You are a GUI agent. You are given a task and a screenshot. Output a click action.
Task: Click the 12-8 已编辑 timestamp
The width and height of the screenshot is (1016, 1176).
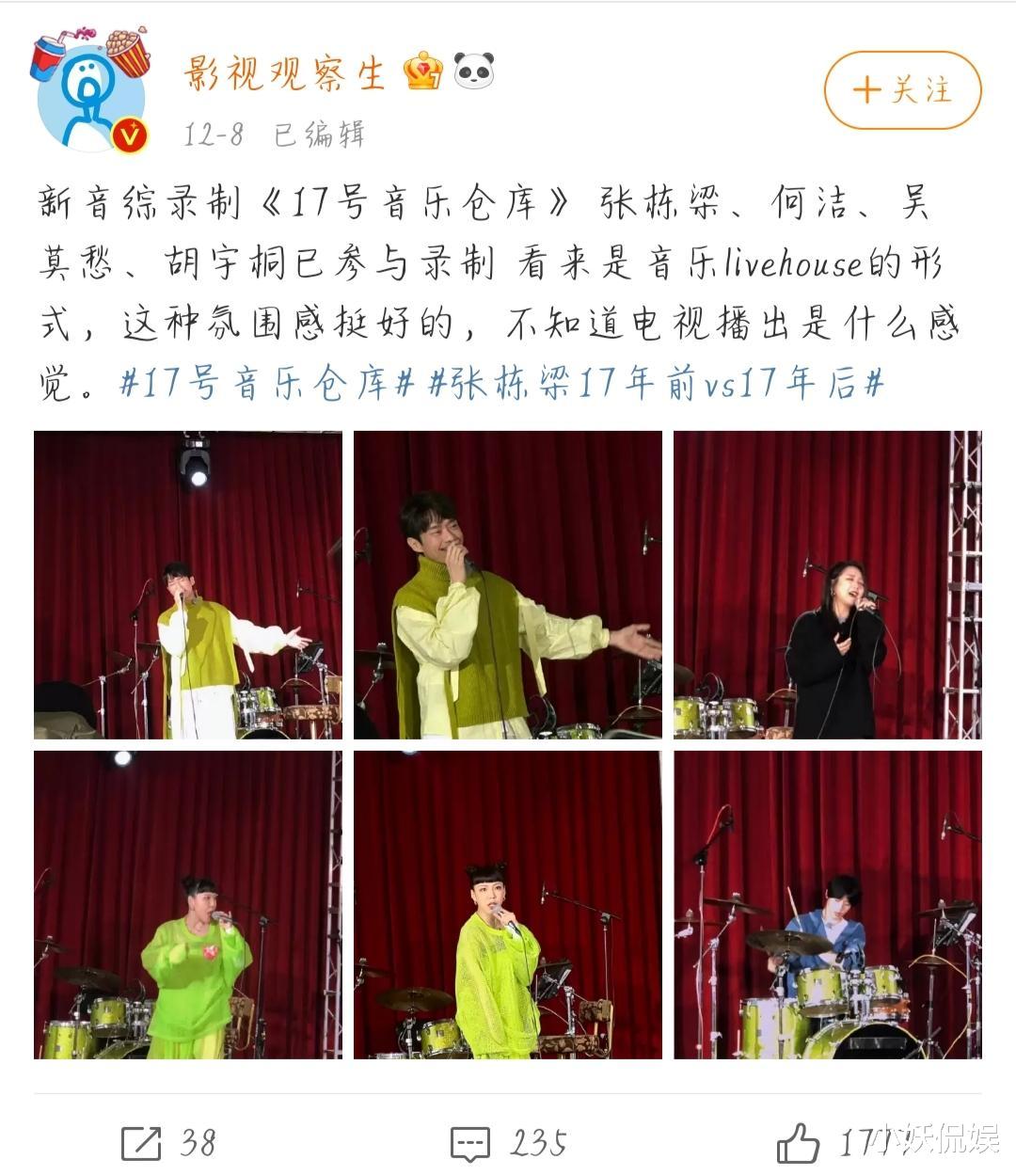point(275,134)
